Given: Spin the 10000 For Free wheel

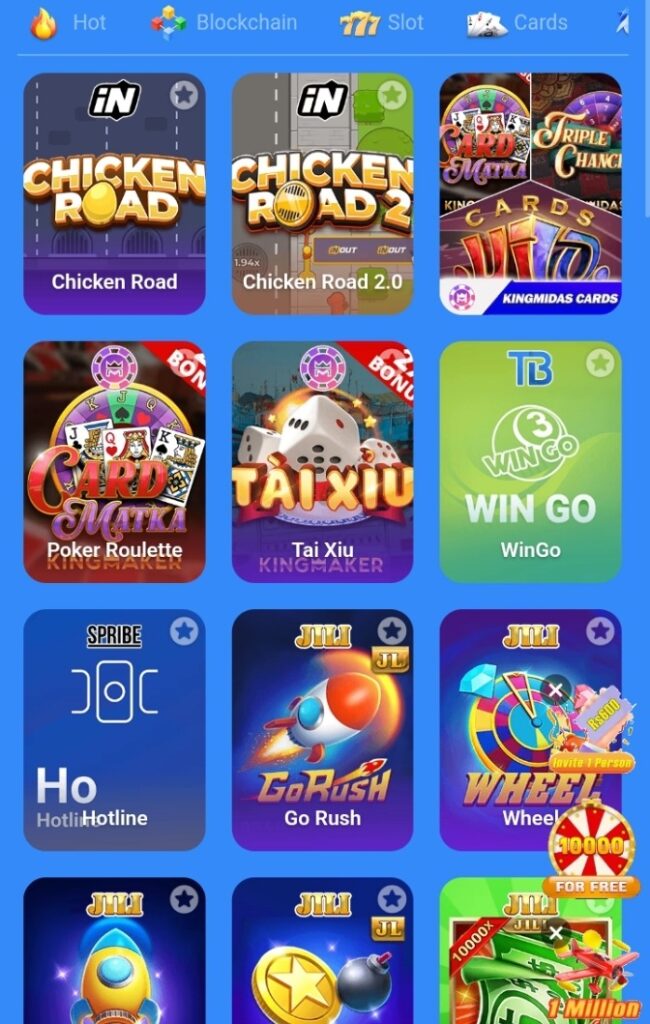Looking at the screenshot, I should pos(590,845).
